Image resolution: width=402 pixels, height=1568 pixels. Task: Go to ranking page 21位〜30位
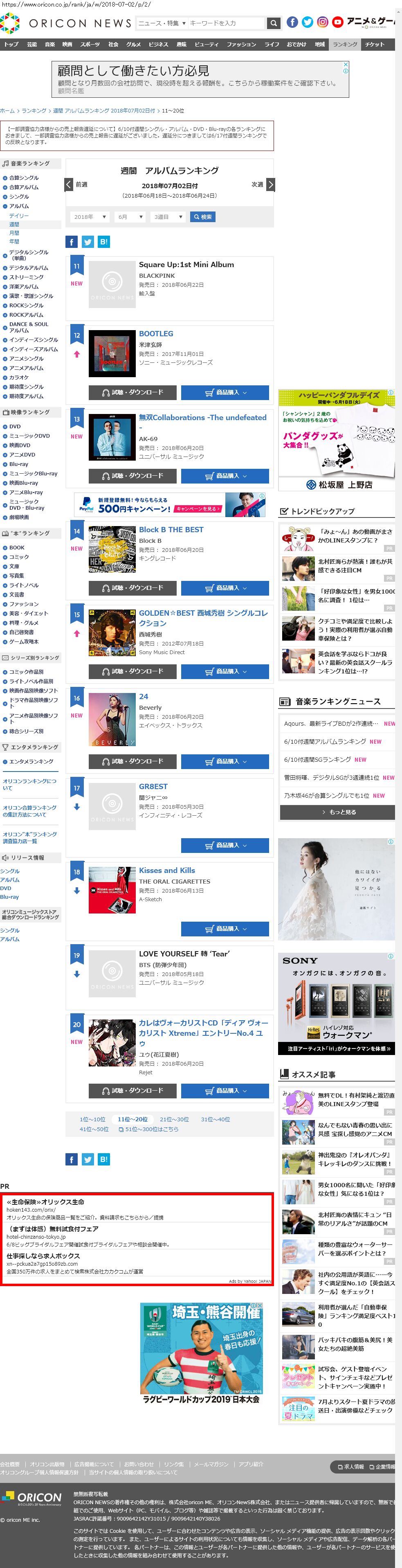174,1119
